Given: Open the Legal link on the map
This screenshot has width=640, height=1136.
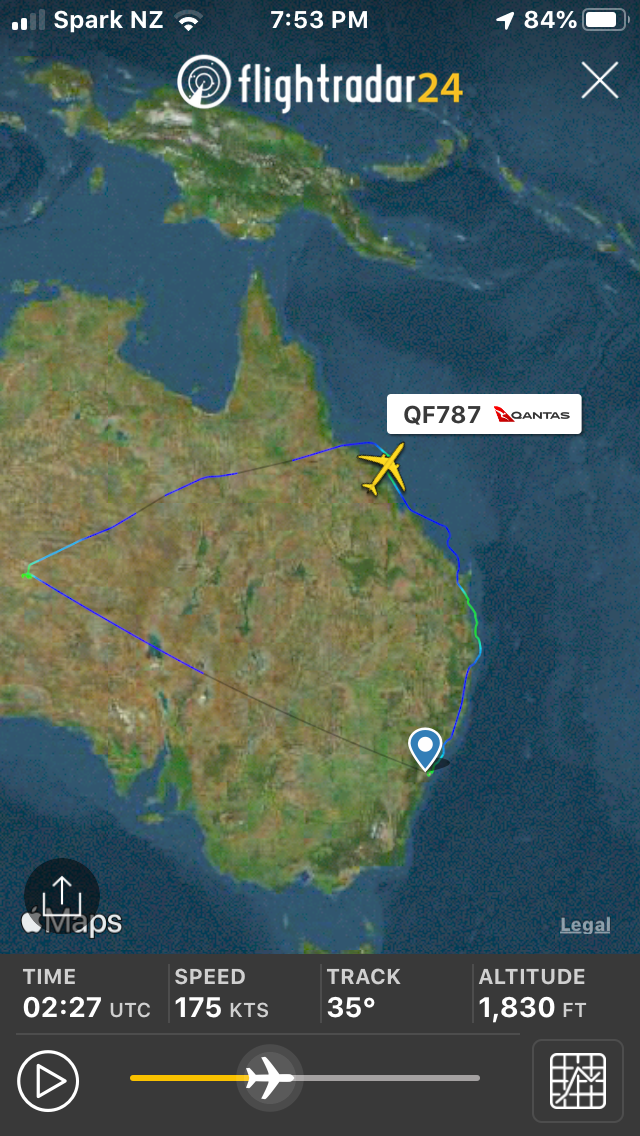Looking at the screenshot, I should click(x=585, y=925).
